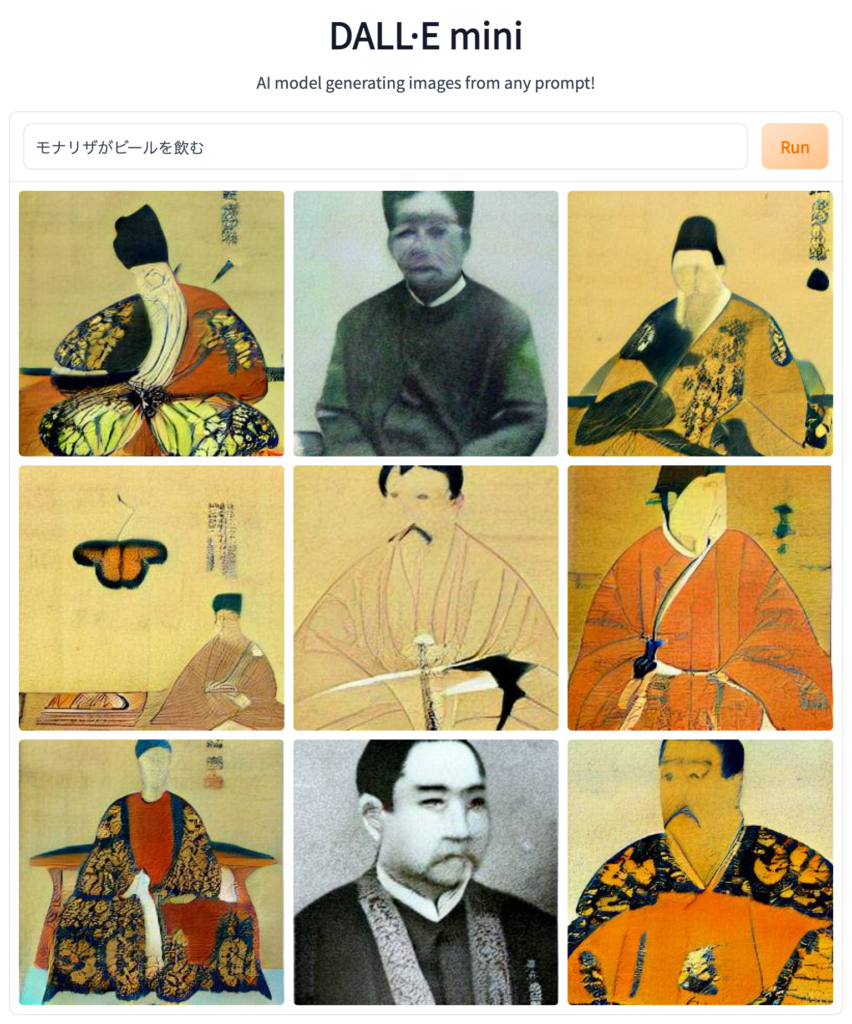The width and height of the screenshot is (852, 1024).
Task: Open the green-tinted photo of a man in dark clothing
Action: tap(425, 323)
